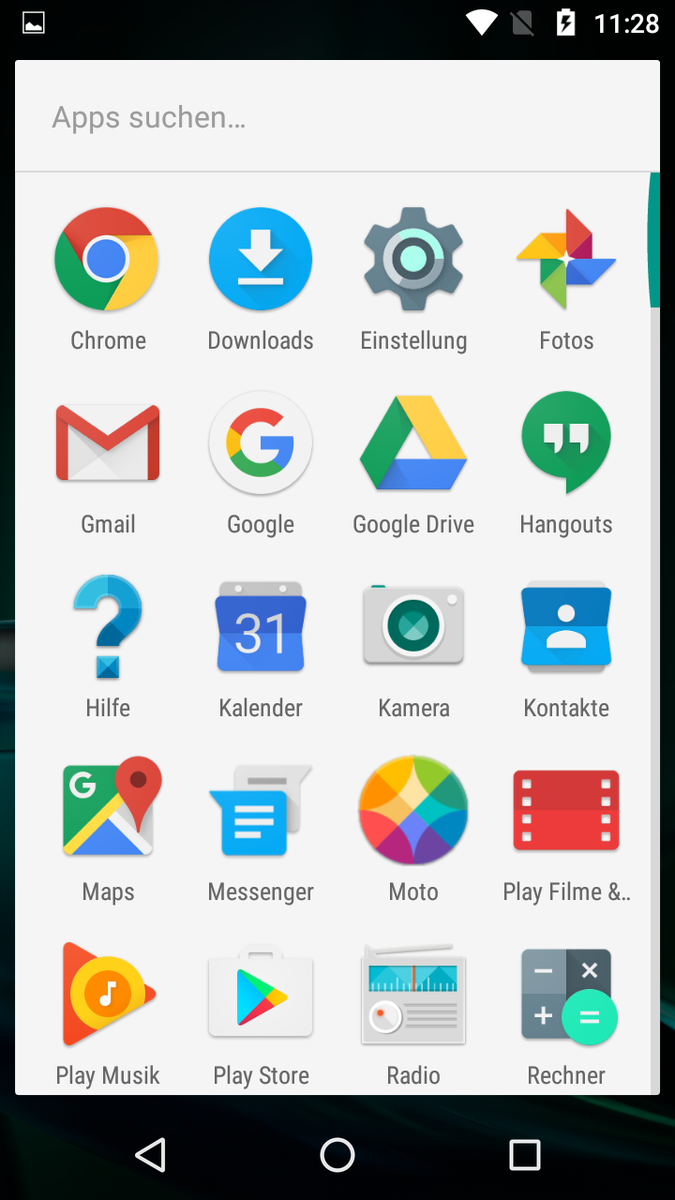This screenshot has width=675, height=1200.
Task: Open the Fotos app
Action: [566, 260]
